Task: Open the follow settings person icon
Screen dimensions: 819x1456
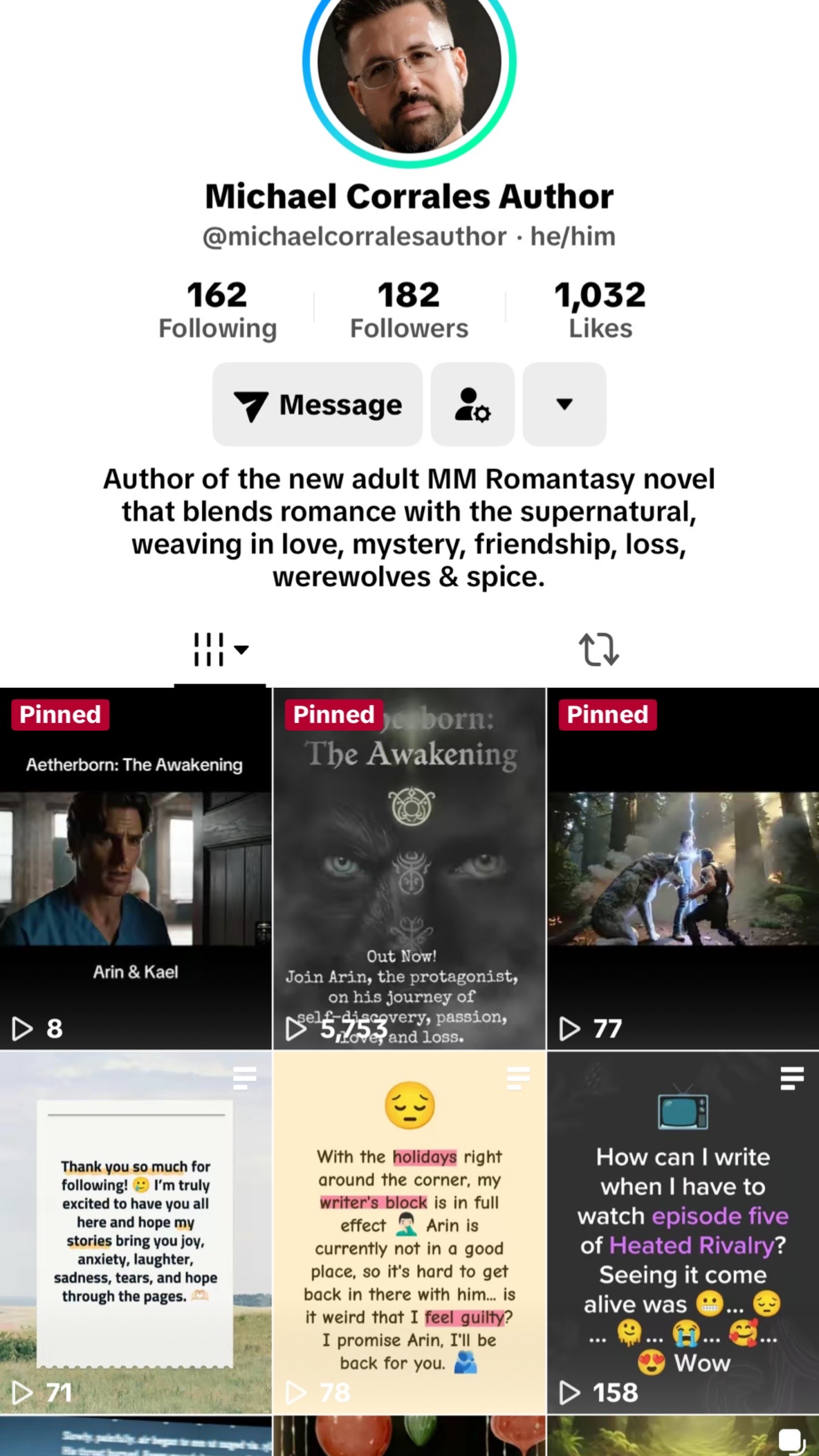Action: [x=472, y=404]
